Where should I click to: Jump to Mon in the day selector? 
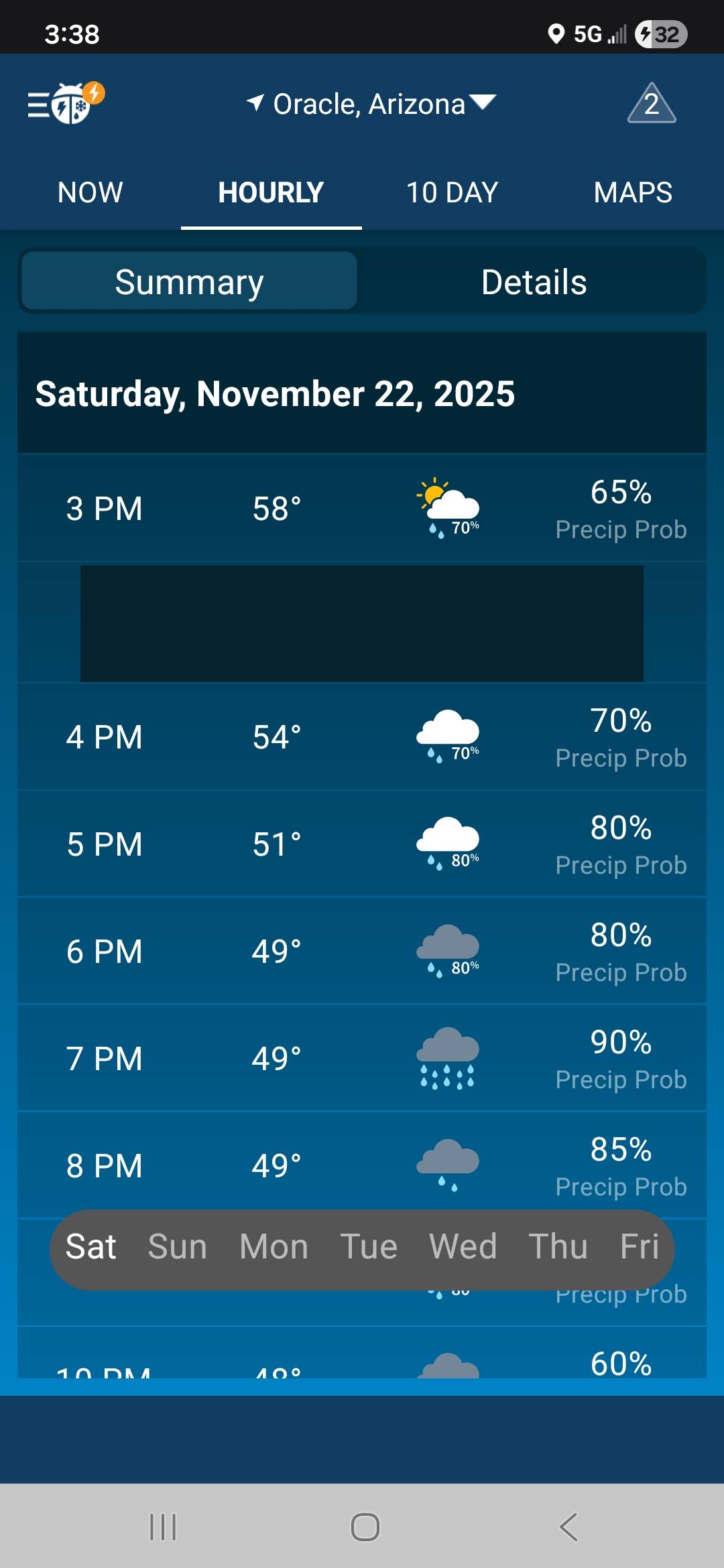(274, 1247)
